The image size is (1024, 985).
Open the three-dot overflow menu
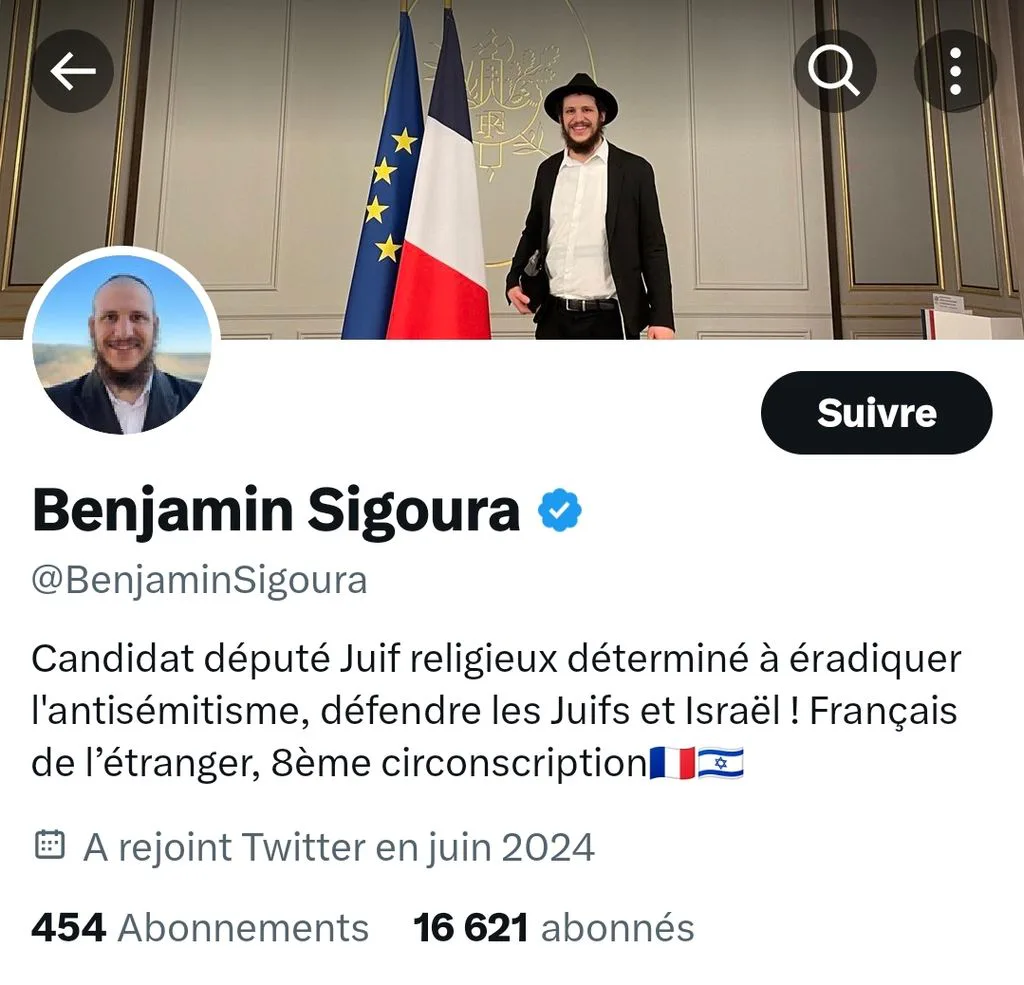tap(955, 71)
